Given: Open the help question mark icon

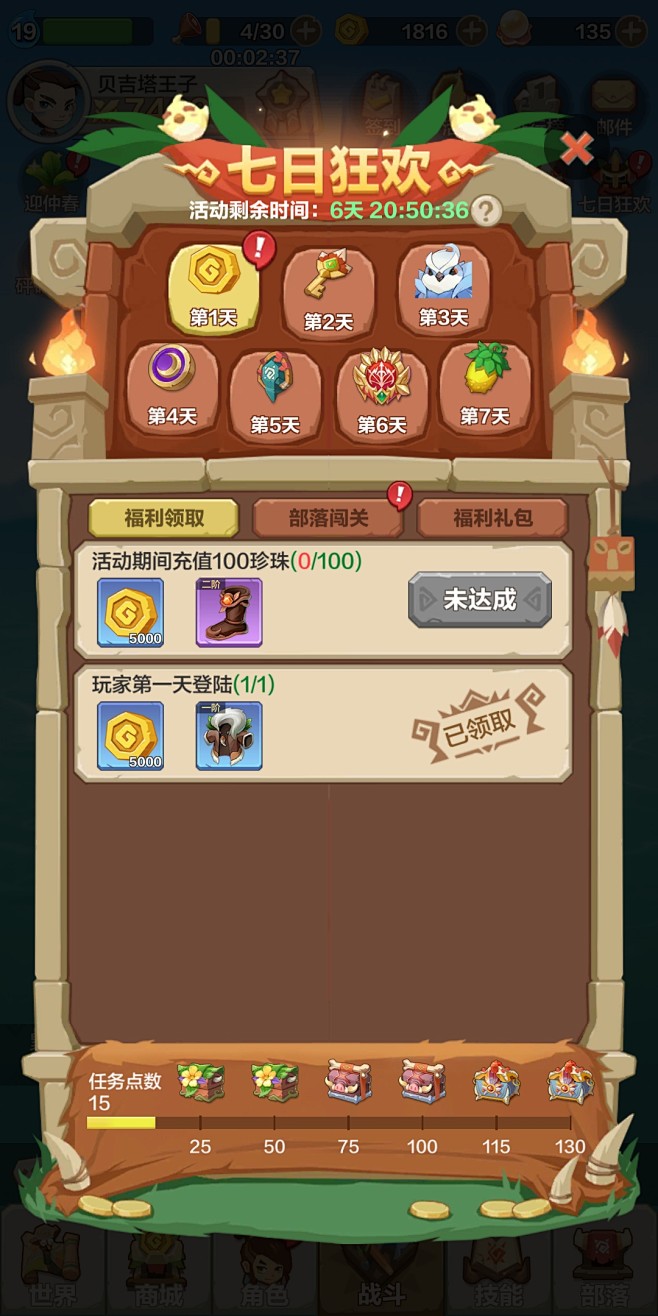Looking at the screenshot, I should pyautogui.click(x=485, y=210).
